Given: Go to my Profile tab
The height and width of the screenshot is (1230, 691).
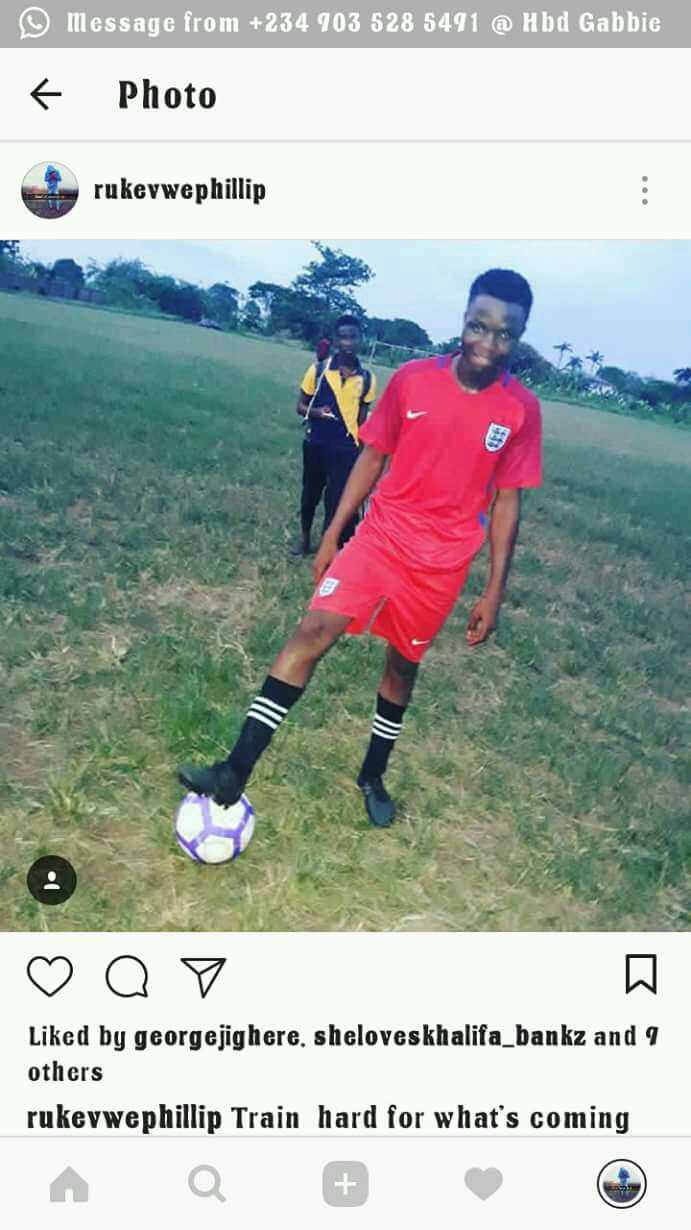Looking at the screenshot, I should click(x=621, y=1185).
